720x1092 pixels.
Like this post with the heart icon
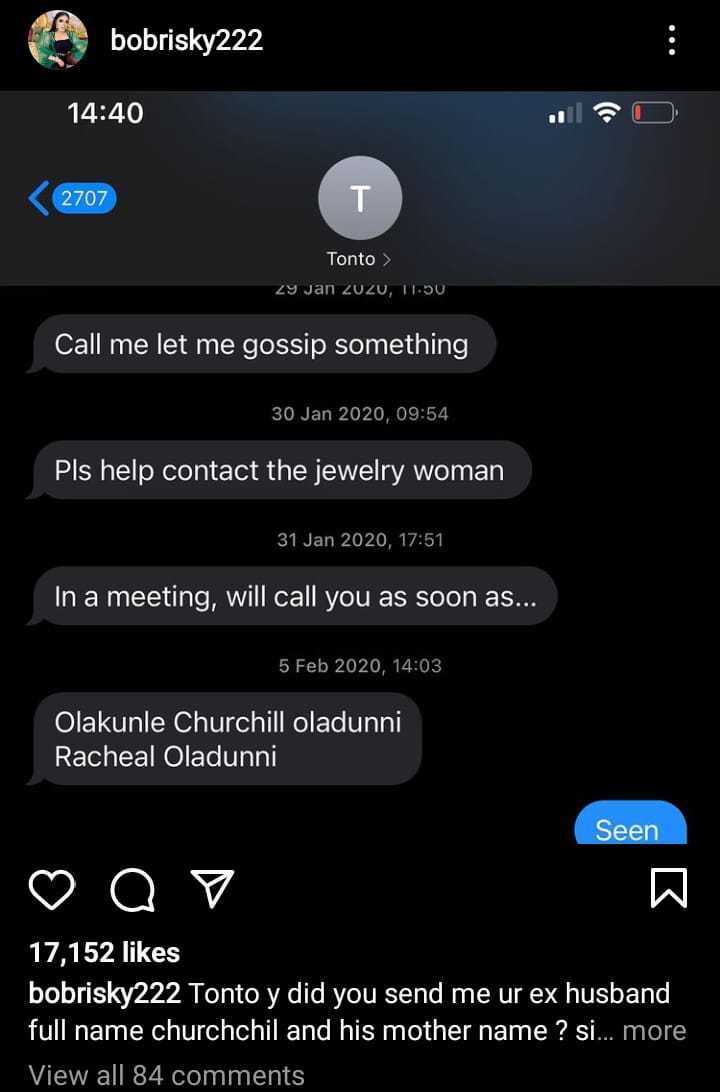tap(51, 888)
